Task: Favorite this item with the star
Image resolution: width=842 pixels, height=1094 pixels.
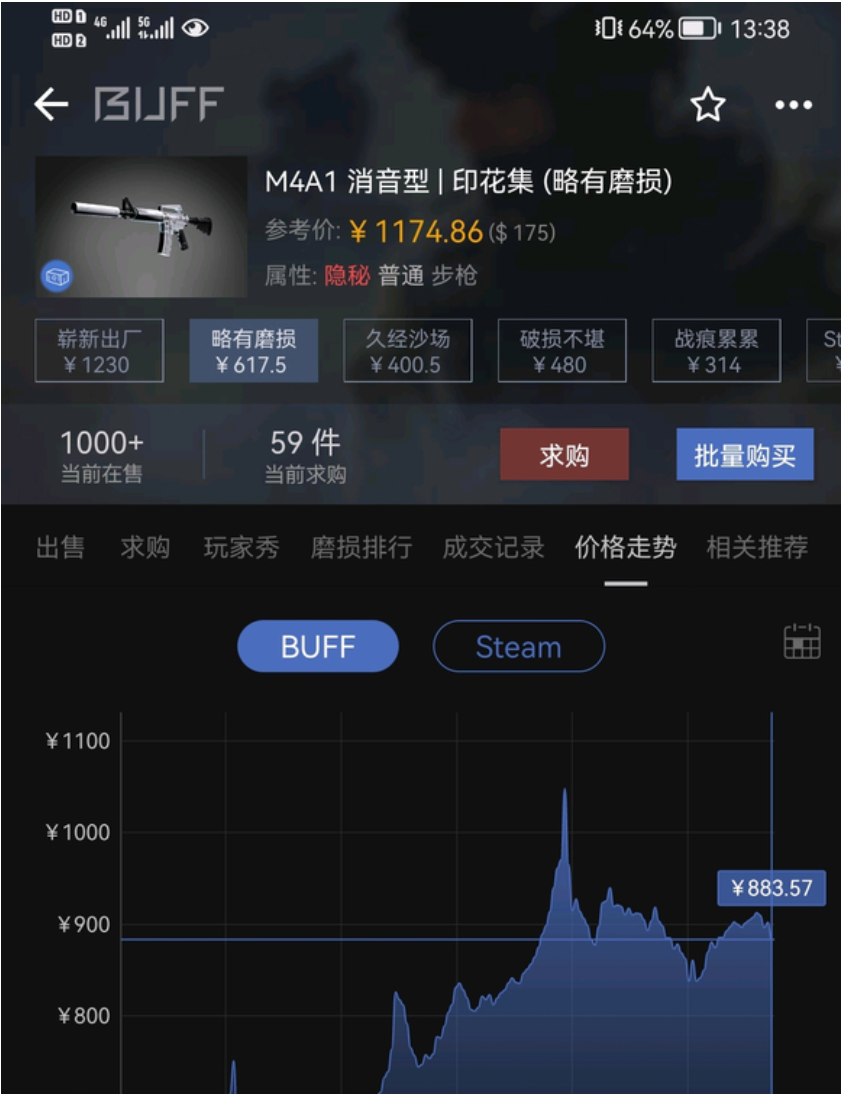Action: point(708,104)
